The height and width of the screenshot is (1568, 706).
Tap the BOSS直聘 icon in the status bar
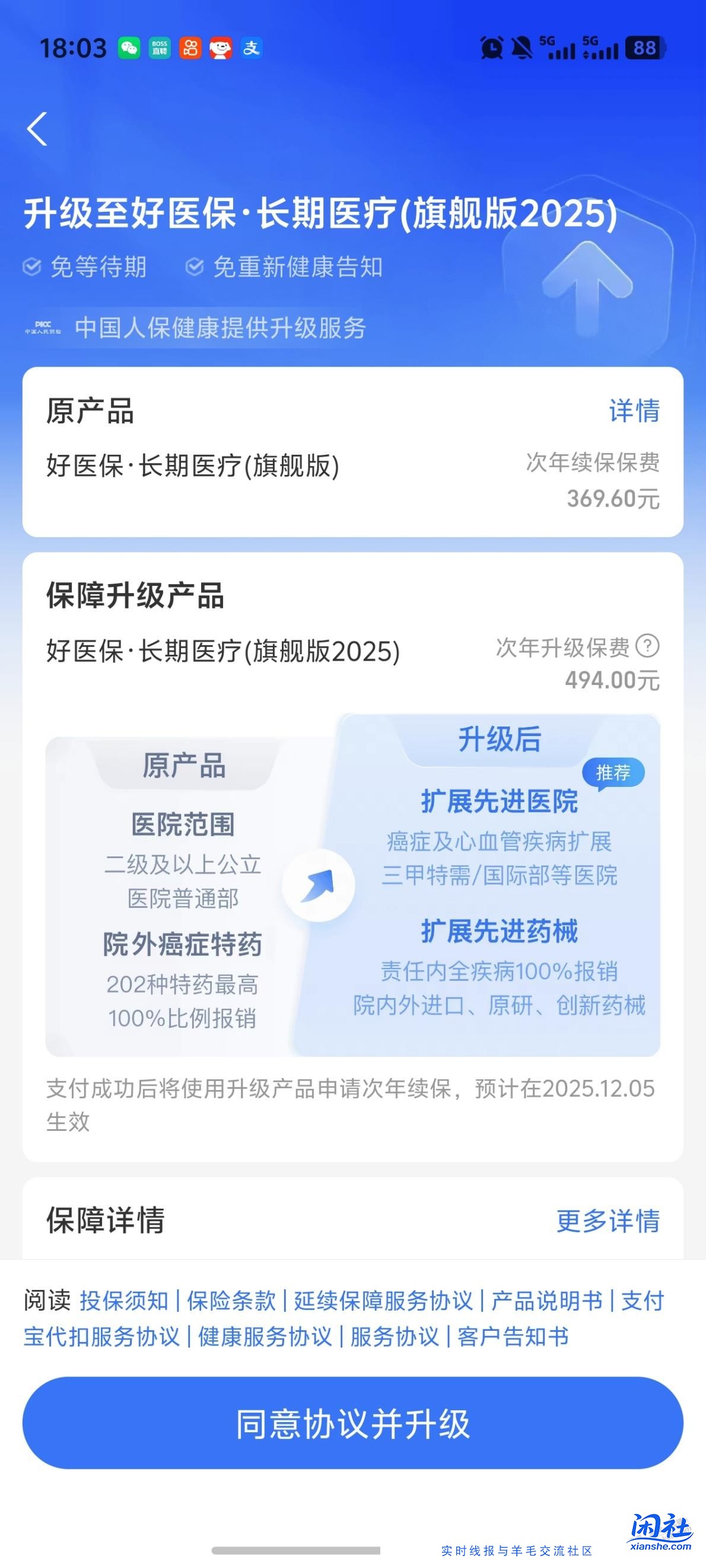[x=160, y=47]
